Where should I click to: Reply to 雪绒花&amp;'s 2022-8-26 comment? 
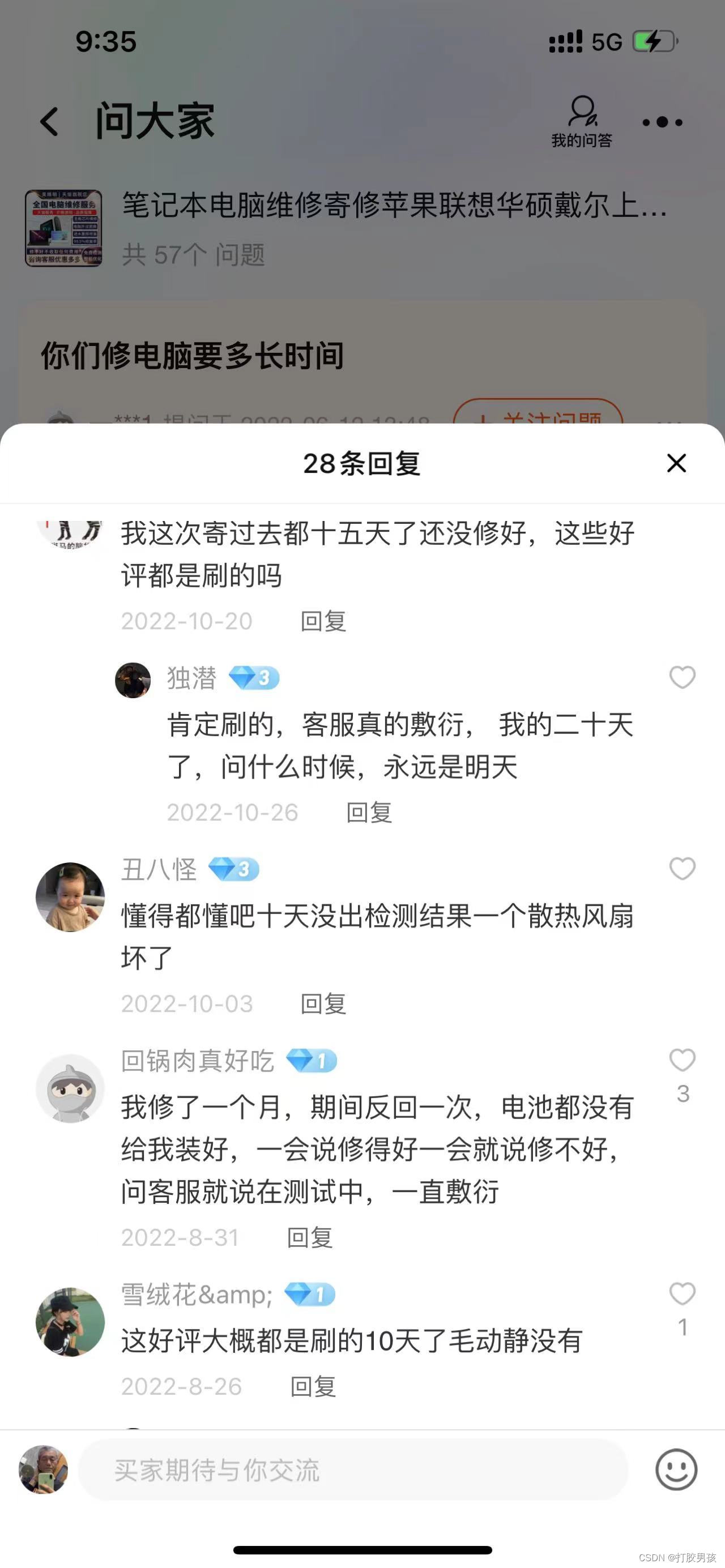click(x=313, y=1387)
